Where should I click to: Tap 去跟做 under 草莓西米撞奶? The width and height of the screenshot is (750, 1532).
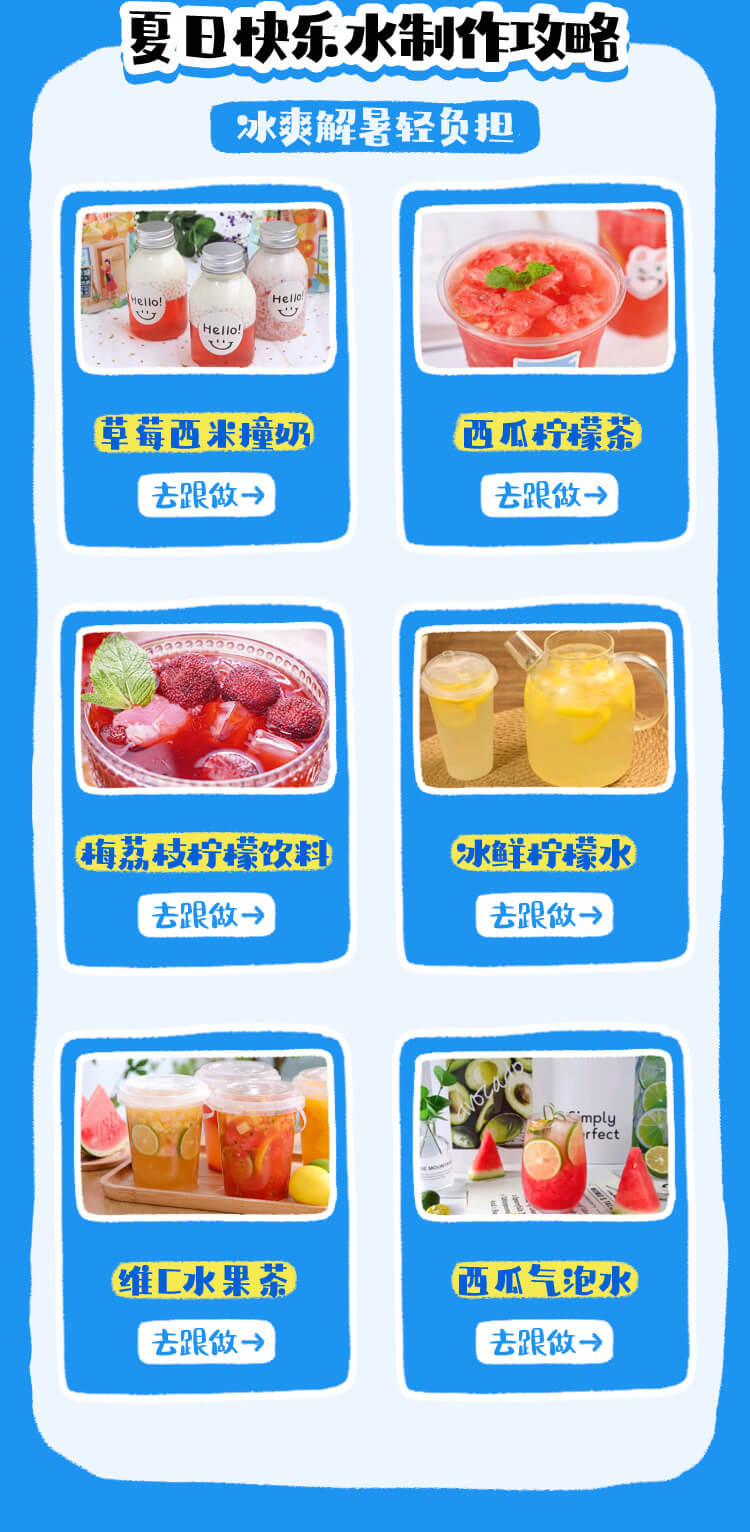pos(206,495)
